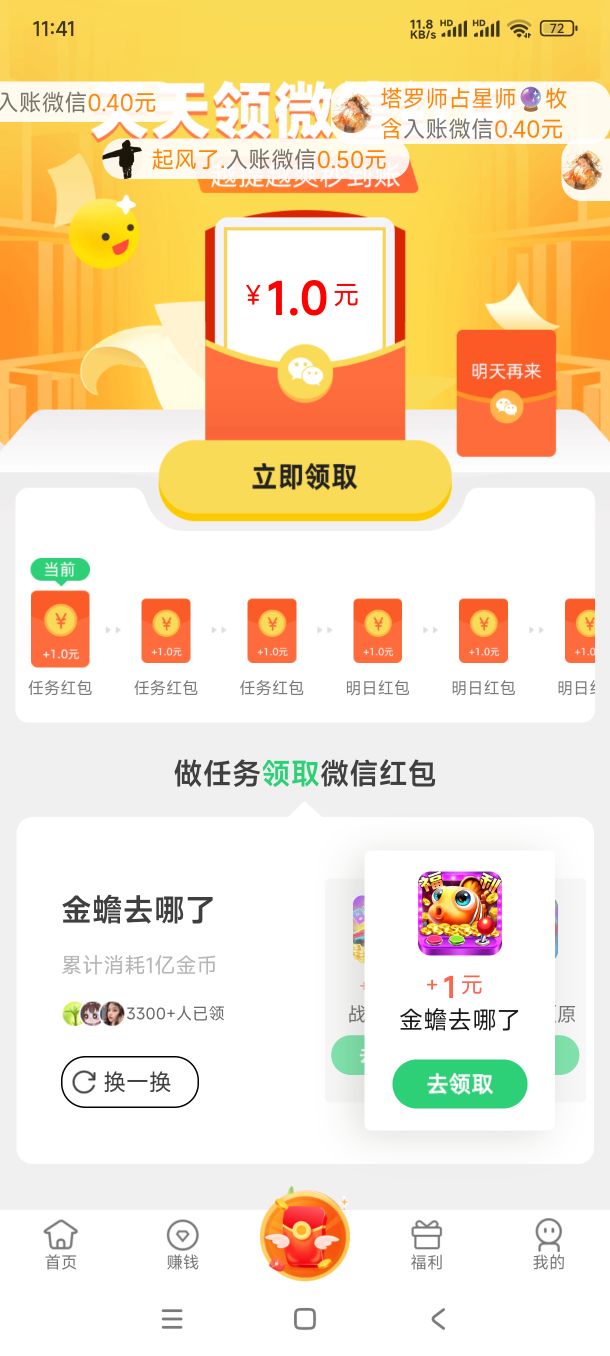Open the 明天再来 red envelope
The width and height of the screenshot is (610, 1356).
(506, 392)
